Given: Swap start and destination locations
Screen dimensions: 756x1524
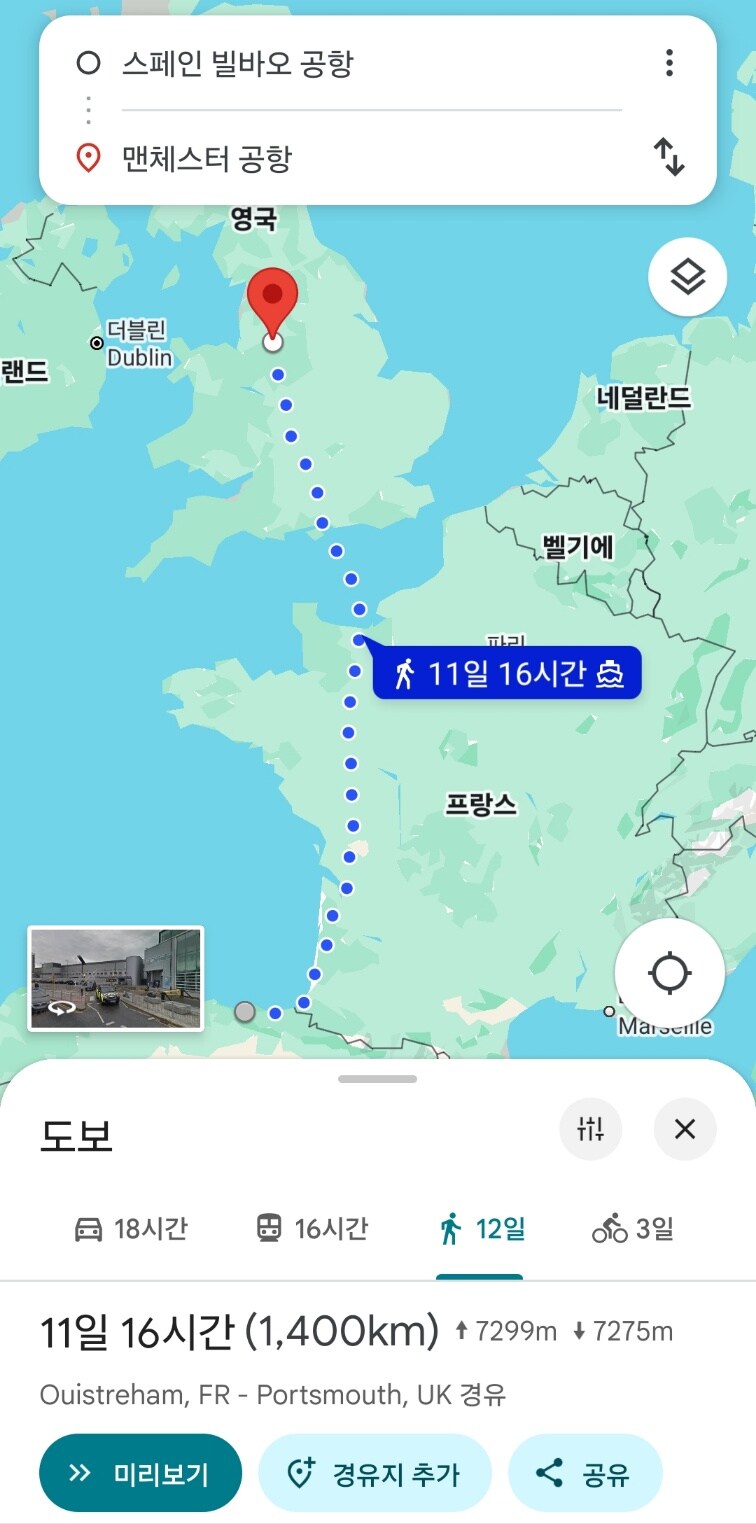Looking at the screenshot, I should 669,158.
